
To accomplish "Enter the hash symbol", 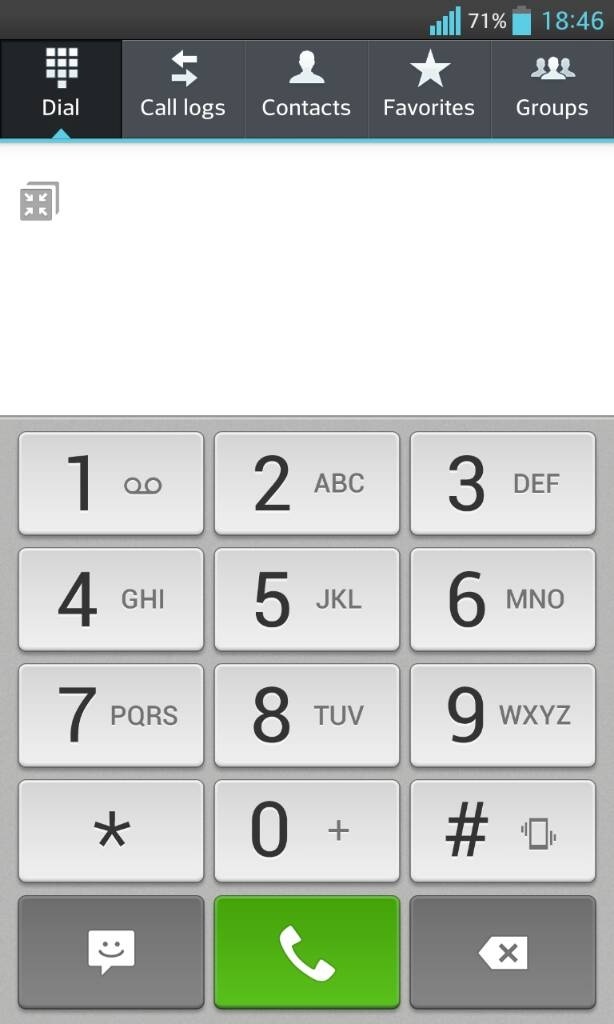I will [x=502, y=831].
